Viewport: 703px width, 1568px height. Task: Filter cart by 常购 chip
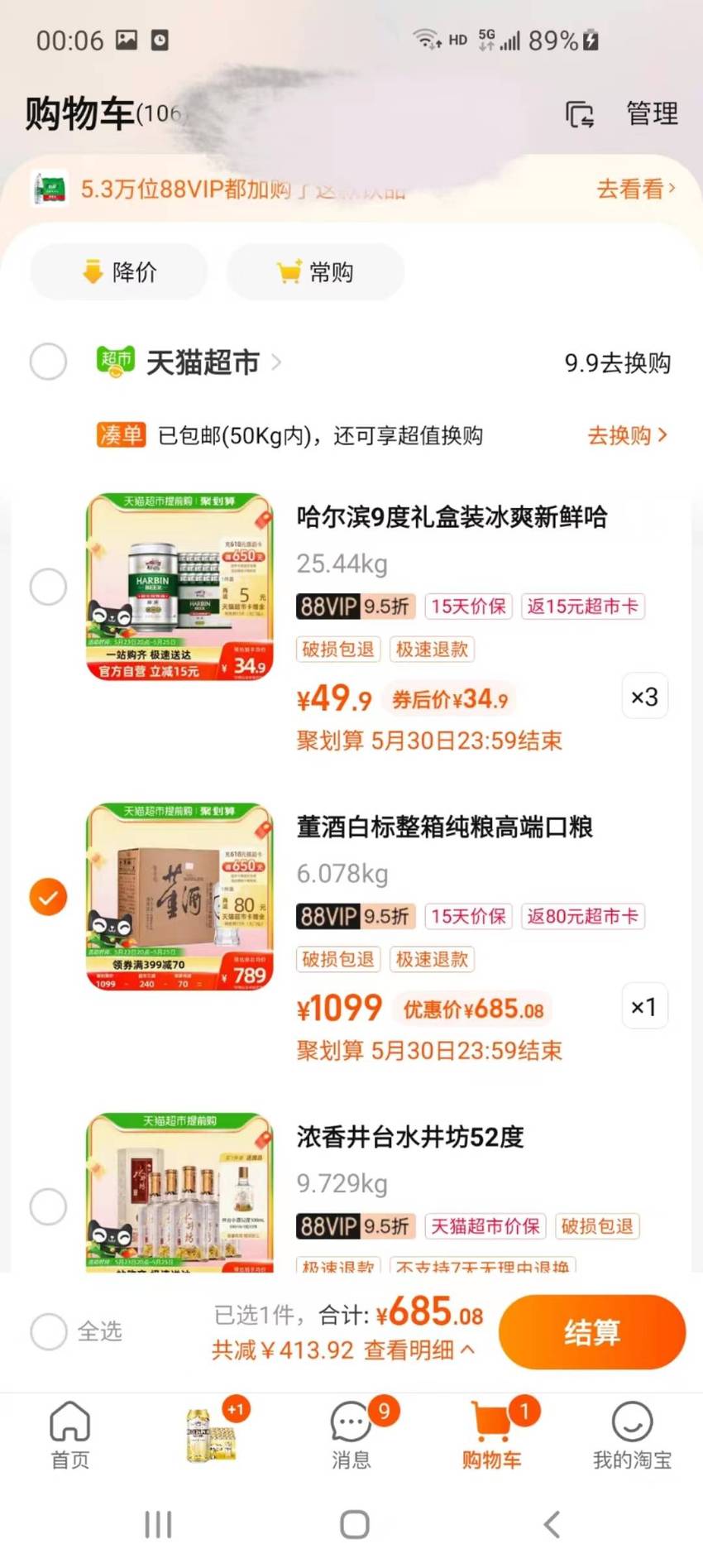tap(315, 271)
